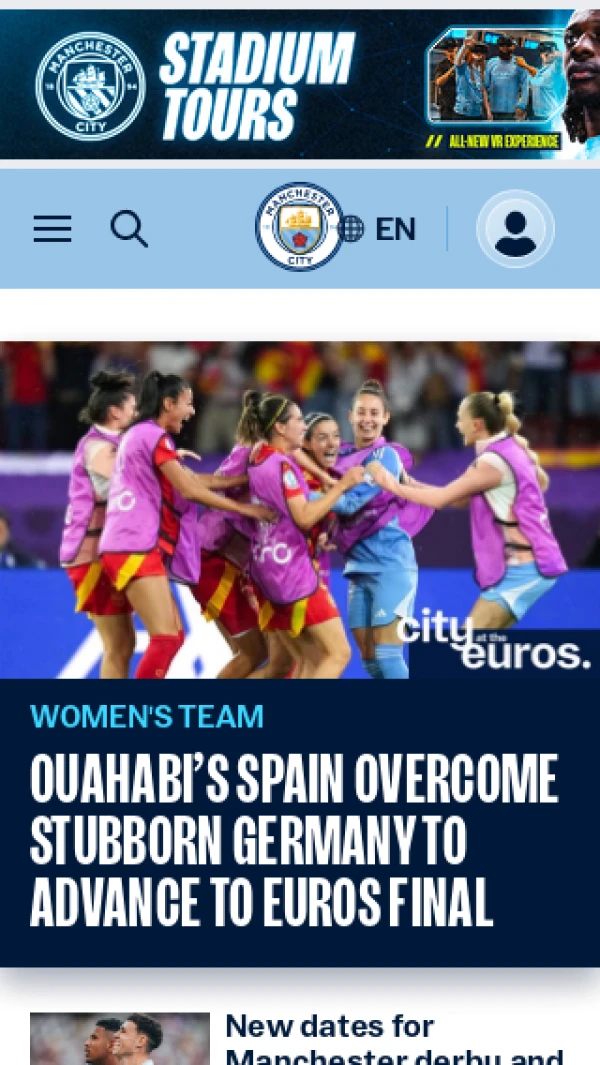Open the hamburger navigation menu

[x=52, y=229]
